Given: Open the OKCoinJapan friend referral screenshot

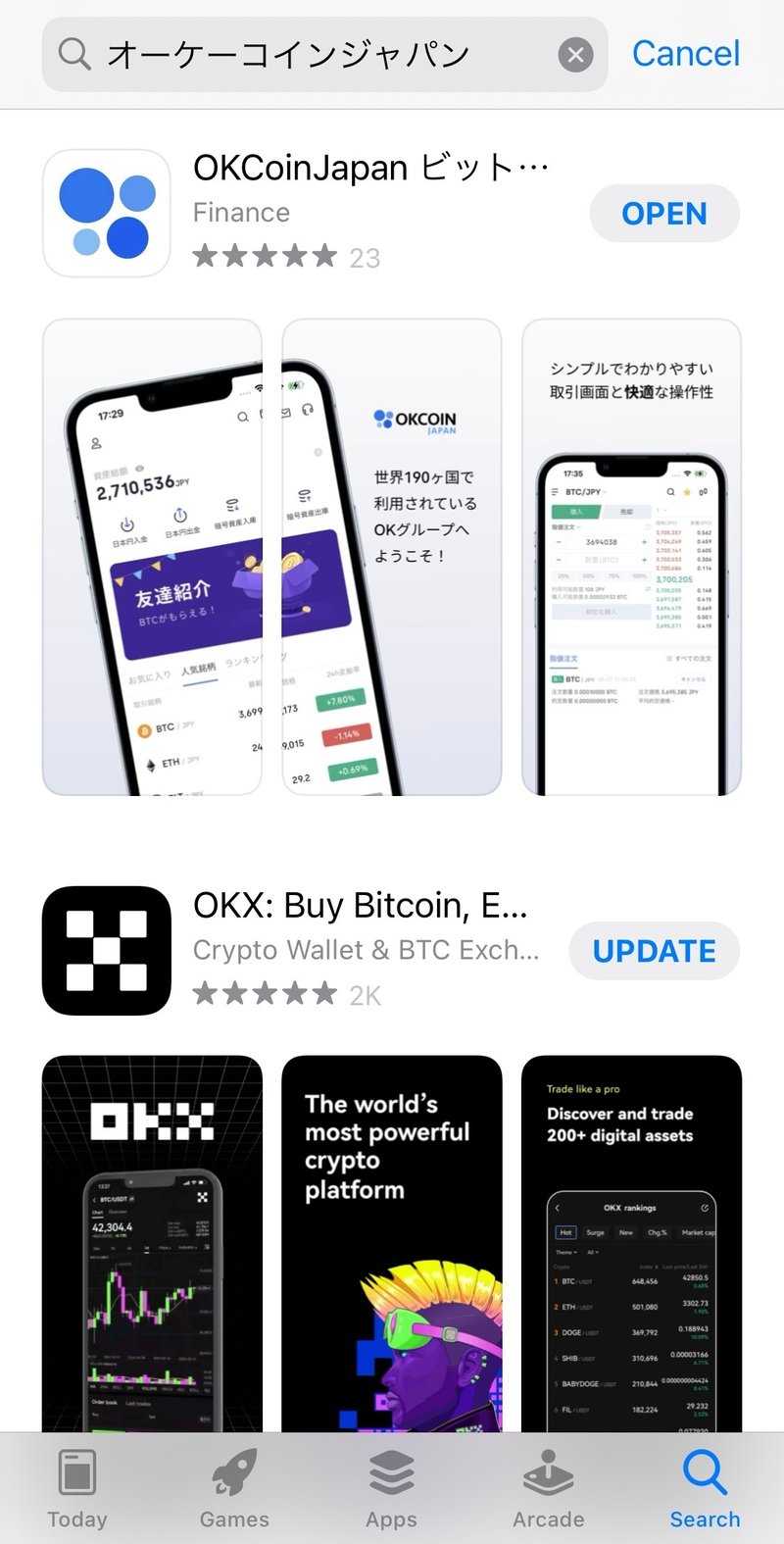Looking at the screenshot, I should pyautogui.click(x=152, y=557).
